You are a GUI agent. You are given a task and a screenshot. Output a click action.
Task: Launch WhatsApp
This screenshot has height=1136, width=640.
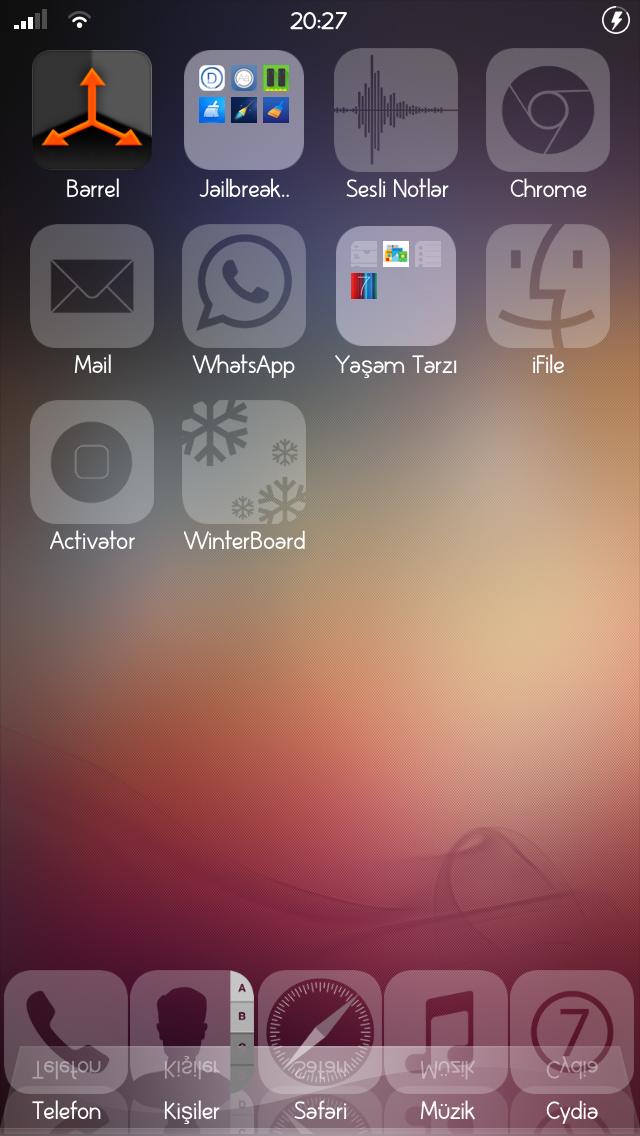click(244, 286)
